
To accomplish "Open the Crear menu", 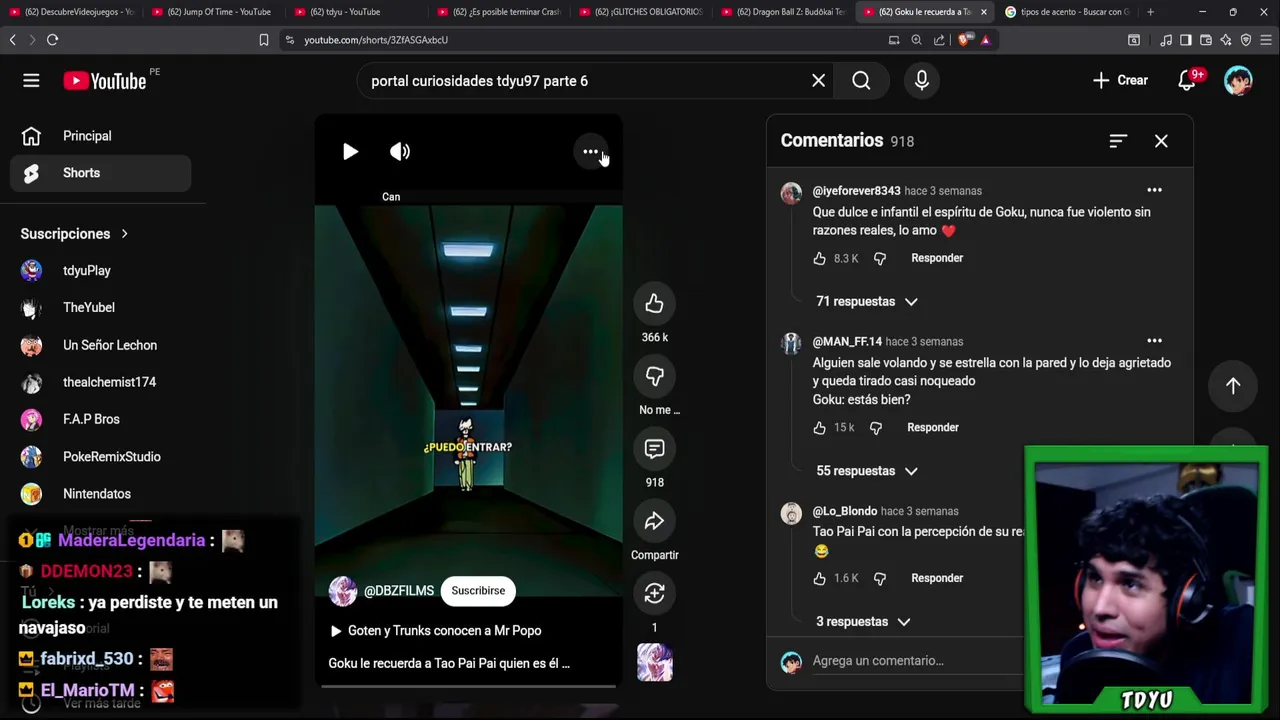I will point(1120,81).
